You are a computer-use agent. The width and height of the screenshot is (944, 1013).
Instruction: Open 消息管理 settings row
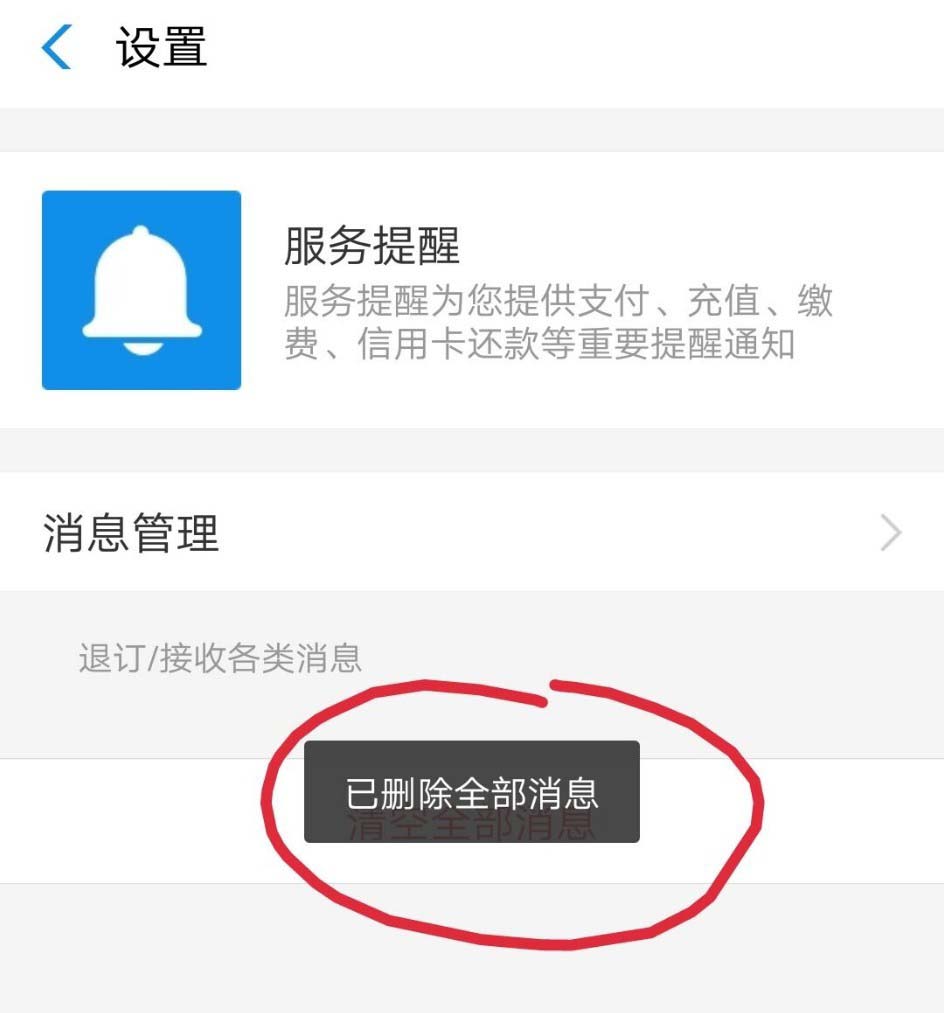click(472, 533)
